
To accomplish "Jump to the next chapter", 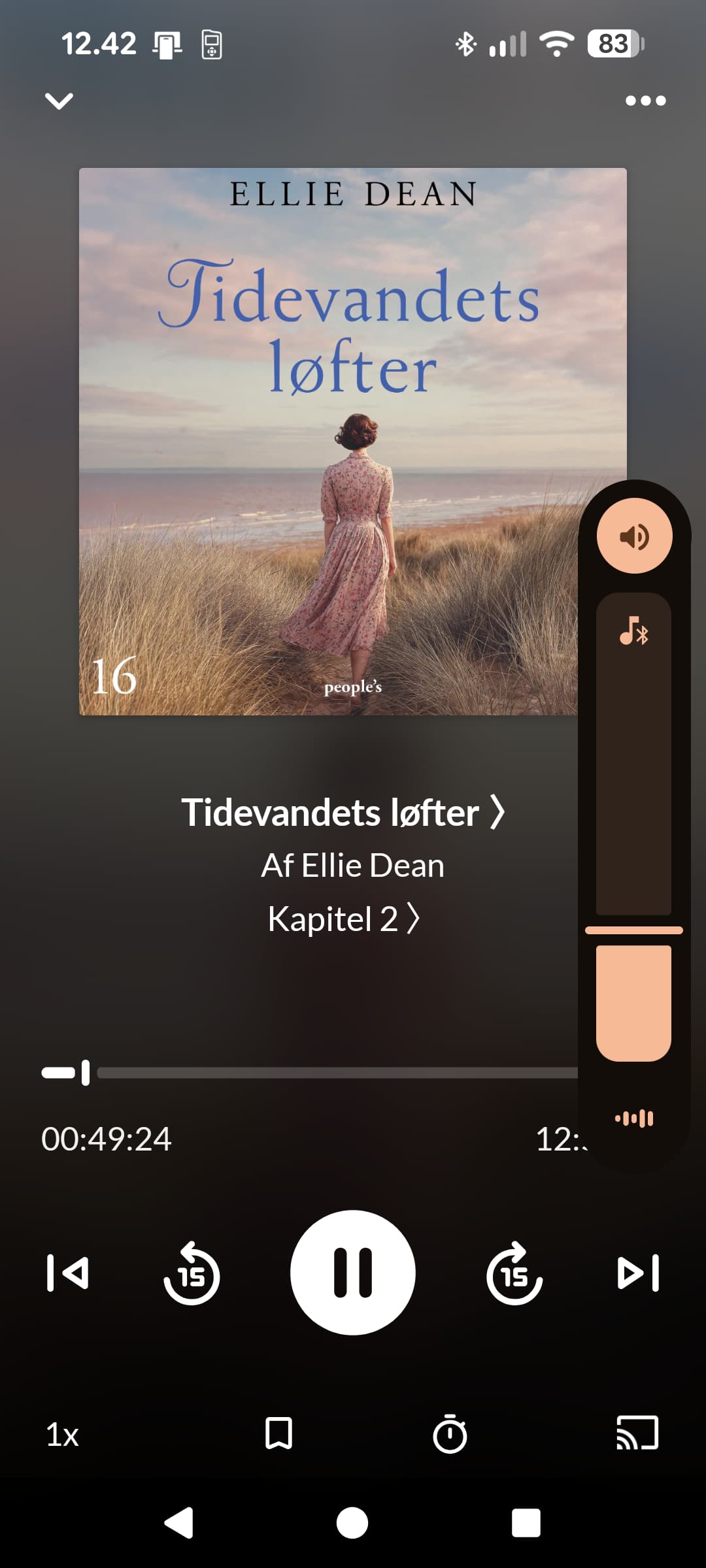I will tap(638, 1273).
